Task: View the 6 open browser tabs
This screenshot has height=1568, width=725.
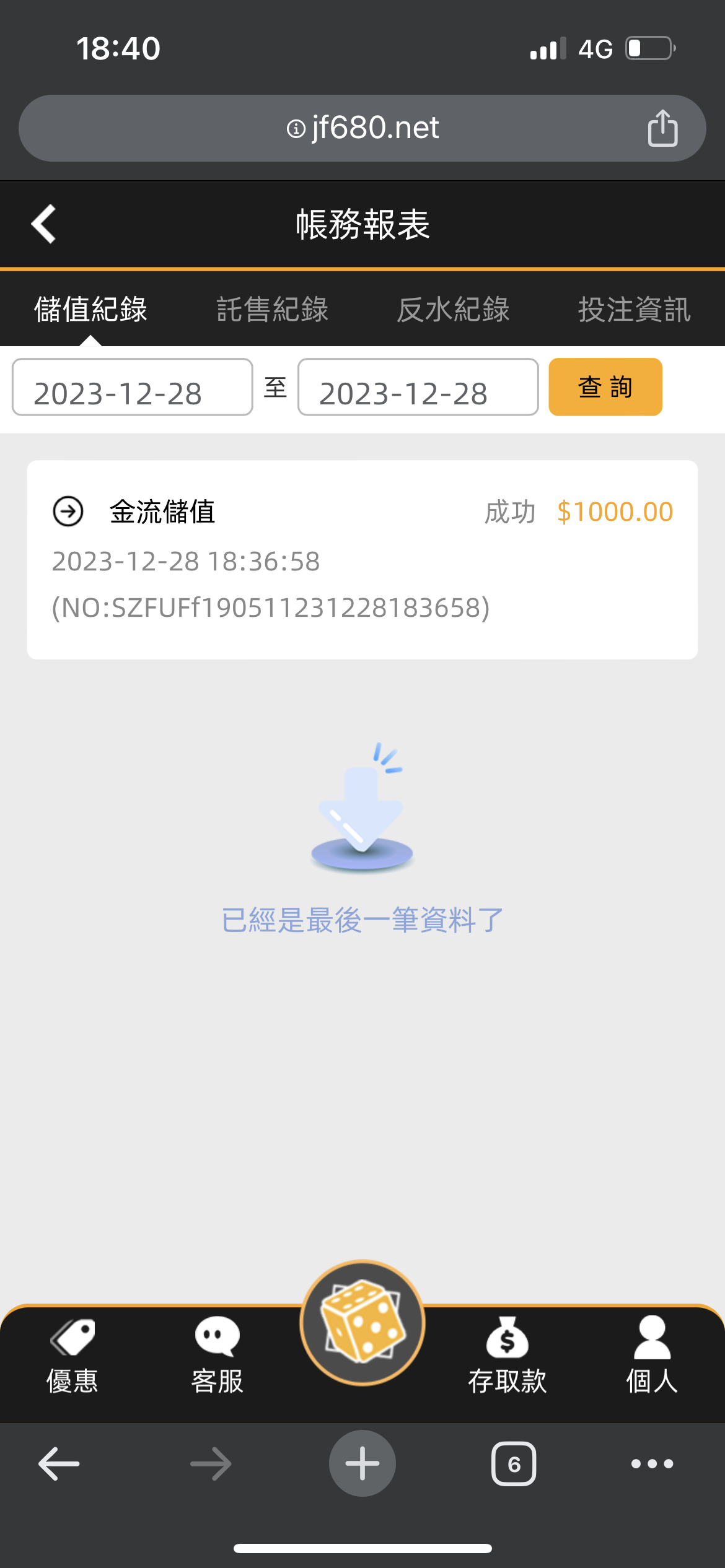Action: click(514, 1463)
